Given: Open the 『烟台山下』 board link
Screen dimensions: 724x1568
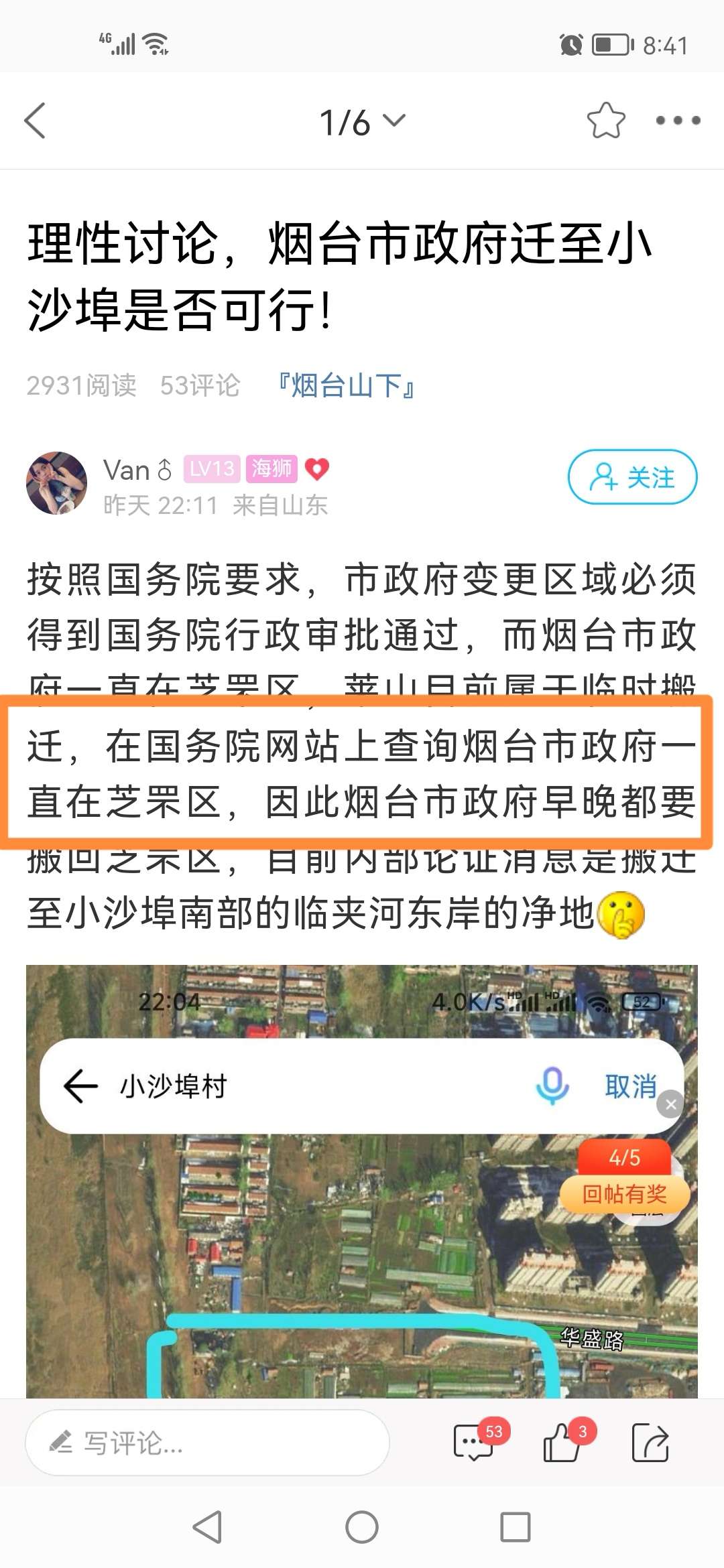Looking at the screenshot, I should 346,386.
